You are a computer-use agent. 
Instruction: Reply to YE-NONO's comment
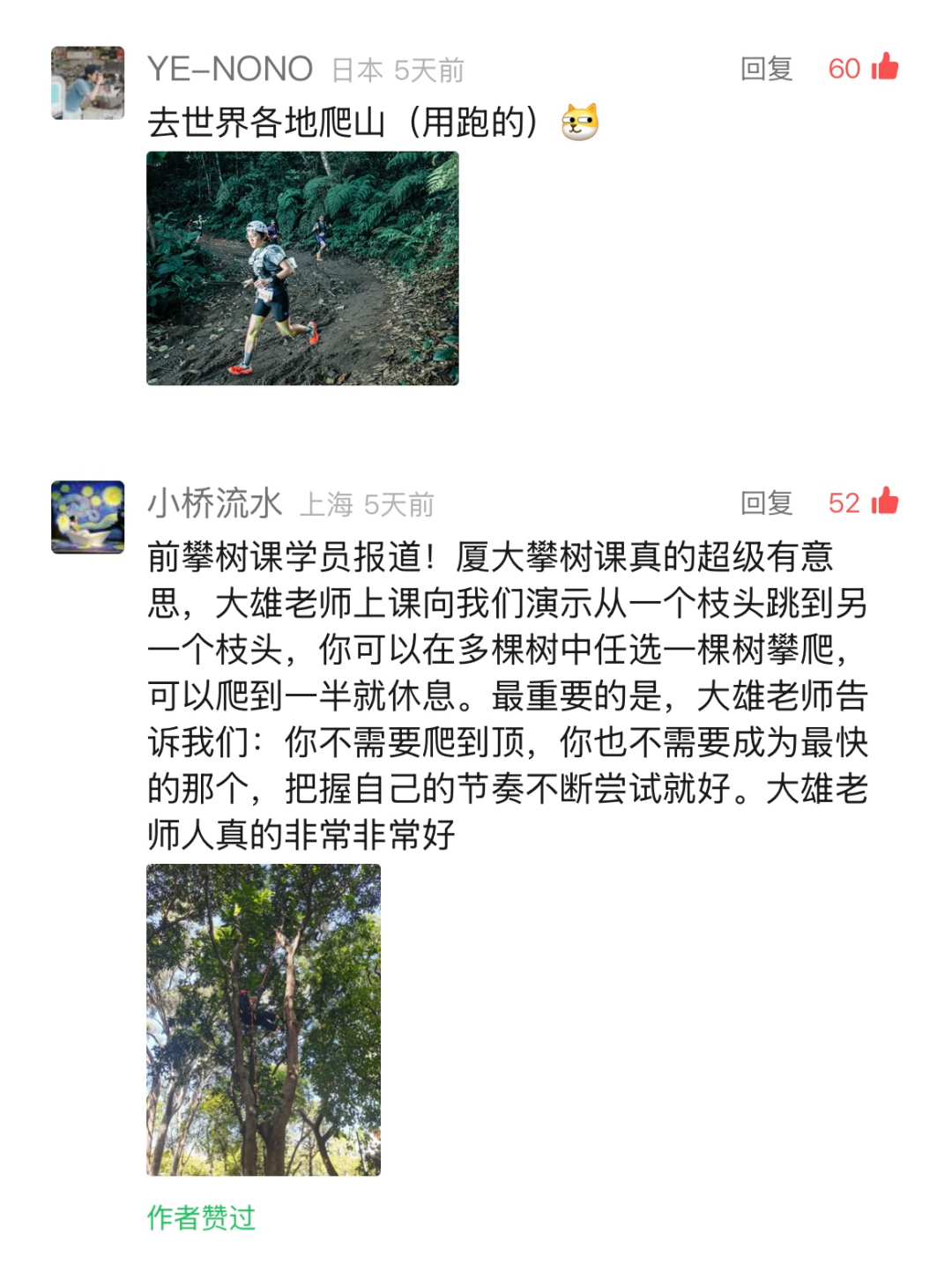pyautogui.click(x=766, y=69)
